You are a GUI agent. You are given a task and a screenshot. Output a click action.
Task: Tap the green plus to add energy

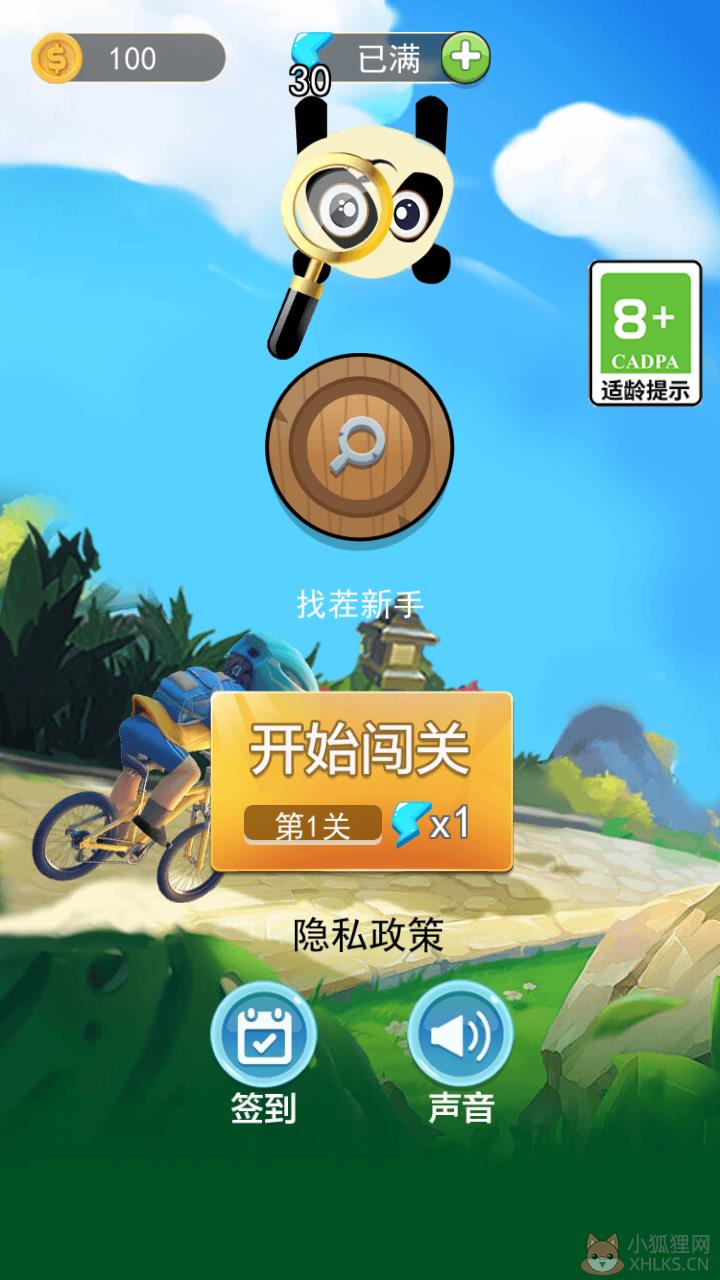click(465, 58)
